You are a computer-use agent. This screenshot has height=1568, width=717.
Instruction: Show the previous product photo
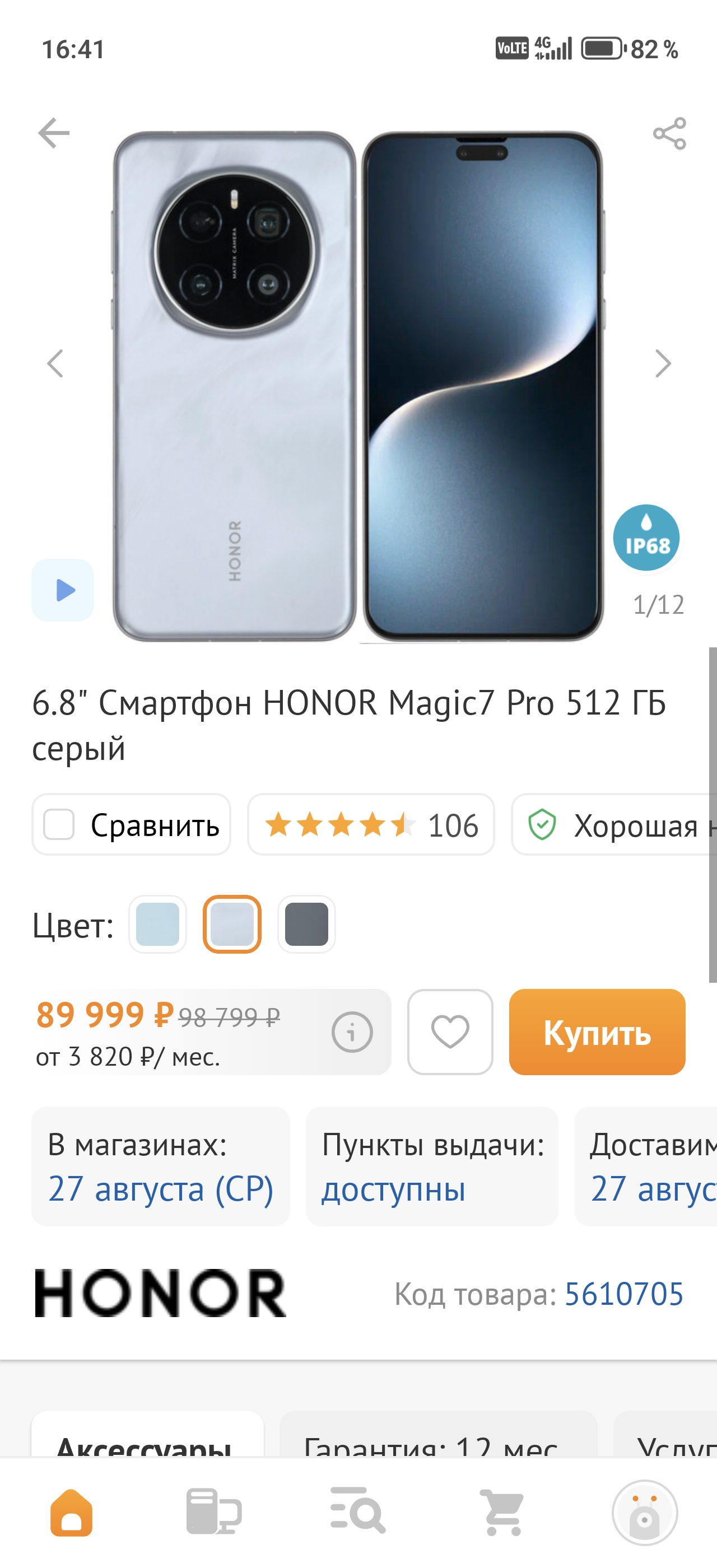pyautogui.click(x=55, y=363)
